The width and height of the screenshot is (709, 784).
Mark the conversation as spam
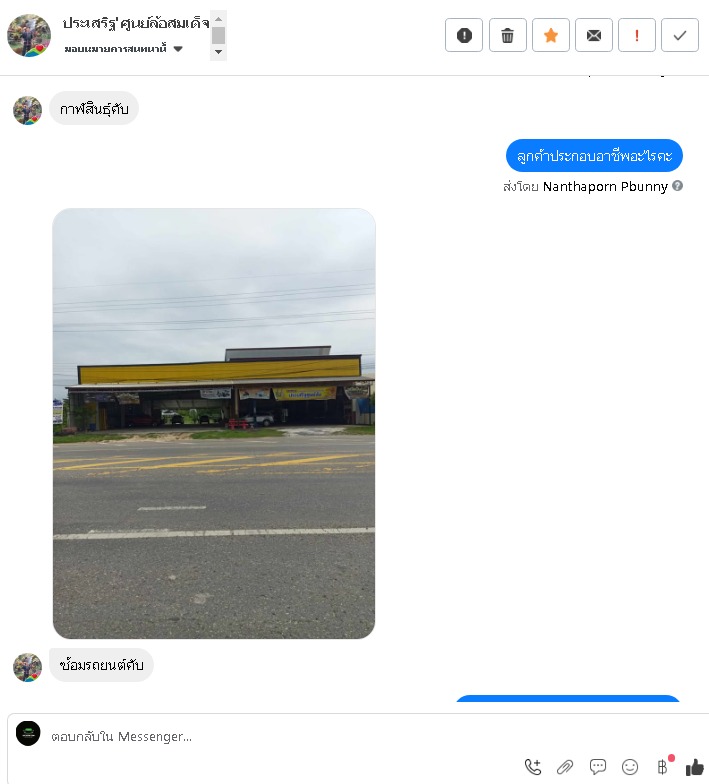click(x=464, y=35)
